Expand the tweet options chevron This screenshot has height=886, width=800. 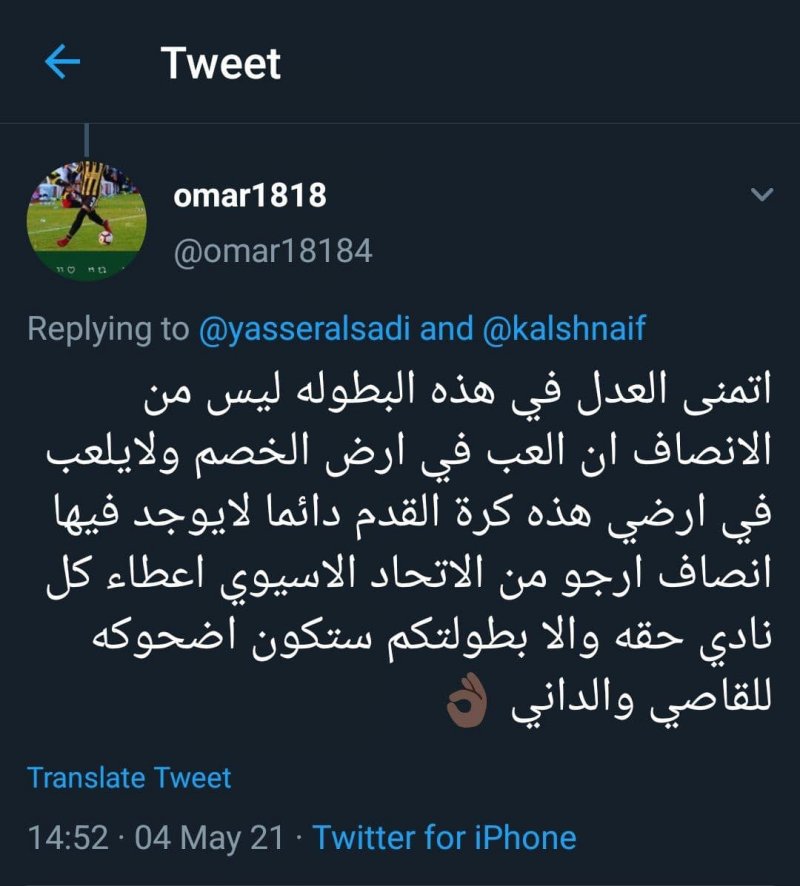tap(762, 195)
